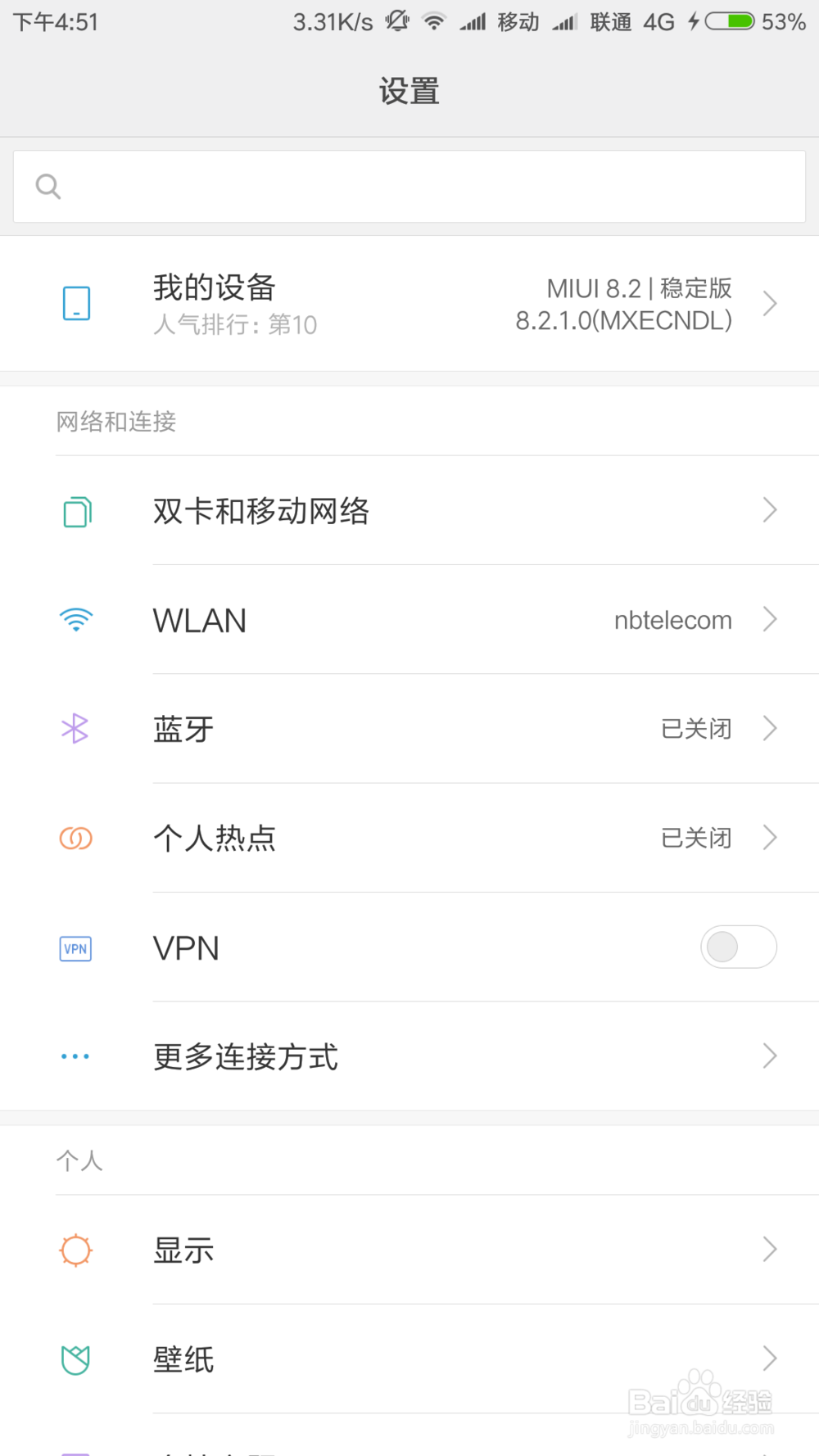Screen dimensions: 819x1456
Task: Tap the sun icon next to 显示
Action: [75, 1250]
